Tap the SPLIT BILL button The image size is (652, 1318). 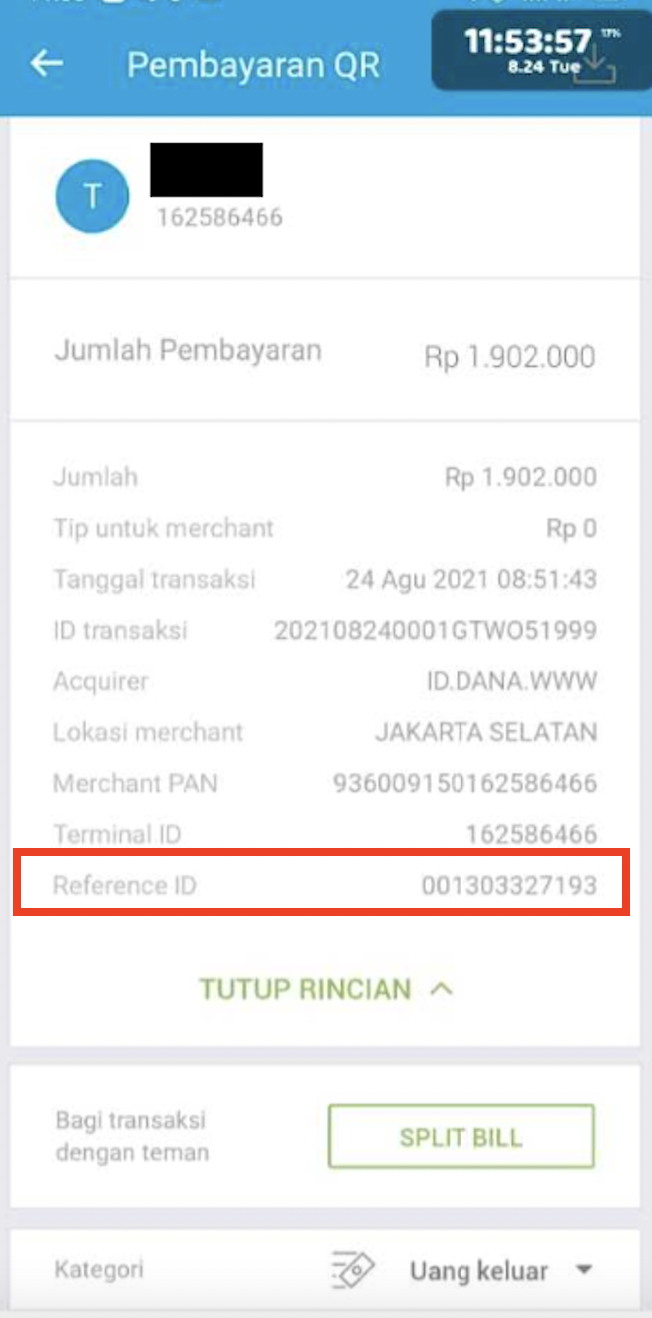[x=461, y=1137]
